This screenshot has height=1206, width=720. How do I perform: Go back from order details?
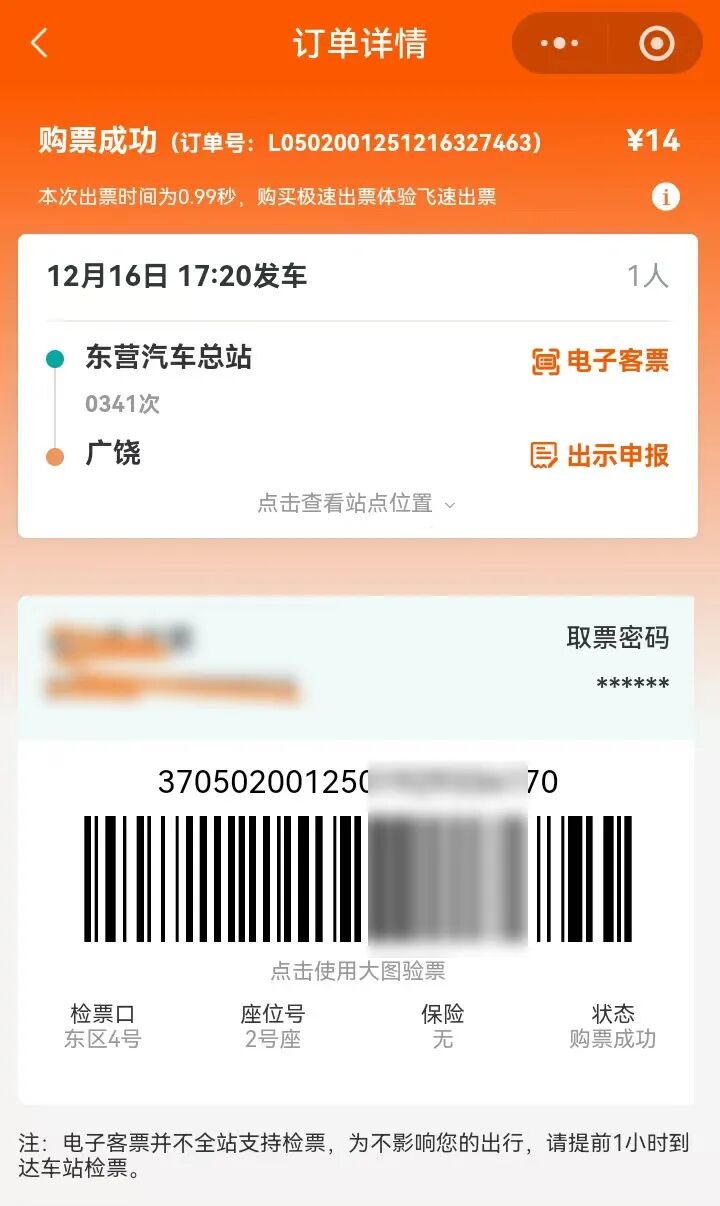40,43
